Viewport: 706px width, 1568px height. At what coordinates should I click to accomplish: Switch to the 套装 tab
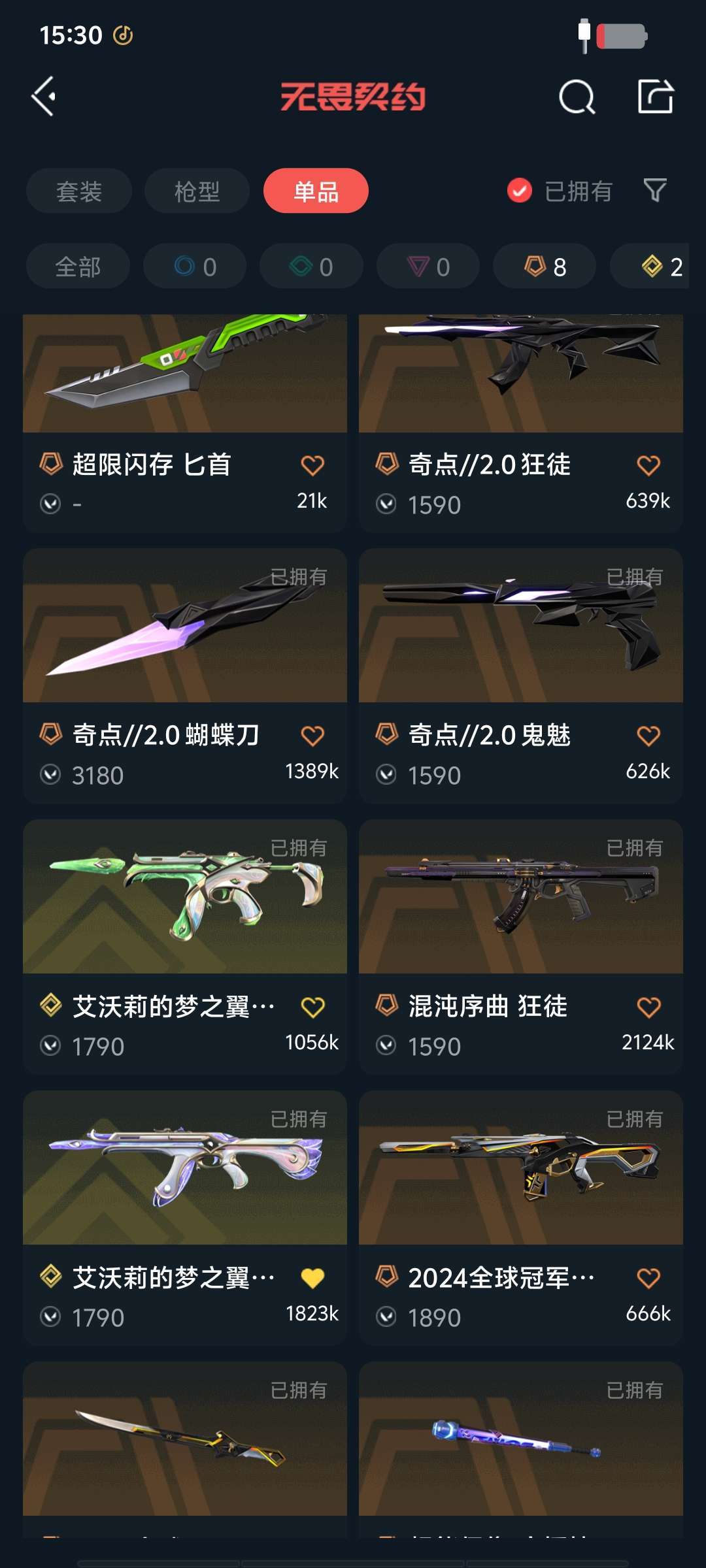[x=79, y=191]
